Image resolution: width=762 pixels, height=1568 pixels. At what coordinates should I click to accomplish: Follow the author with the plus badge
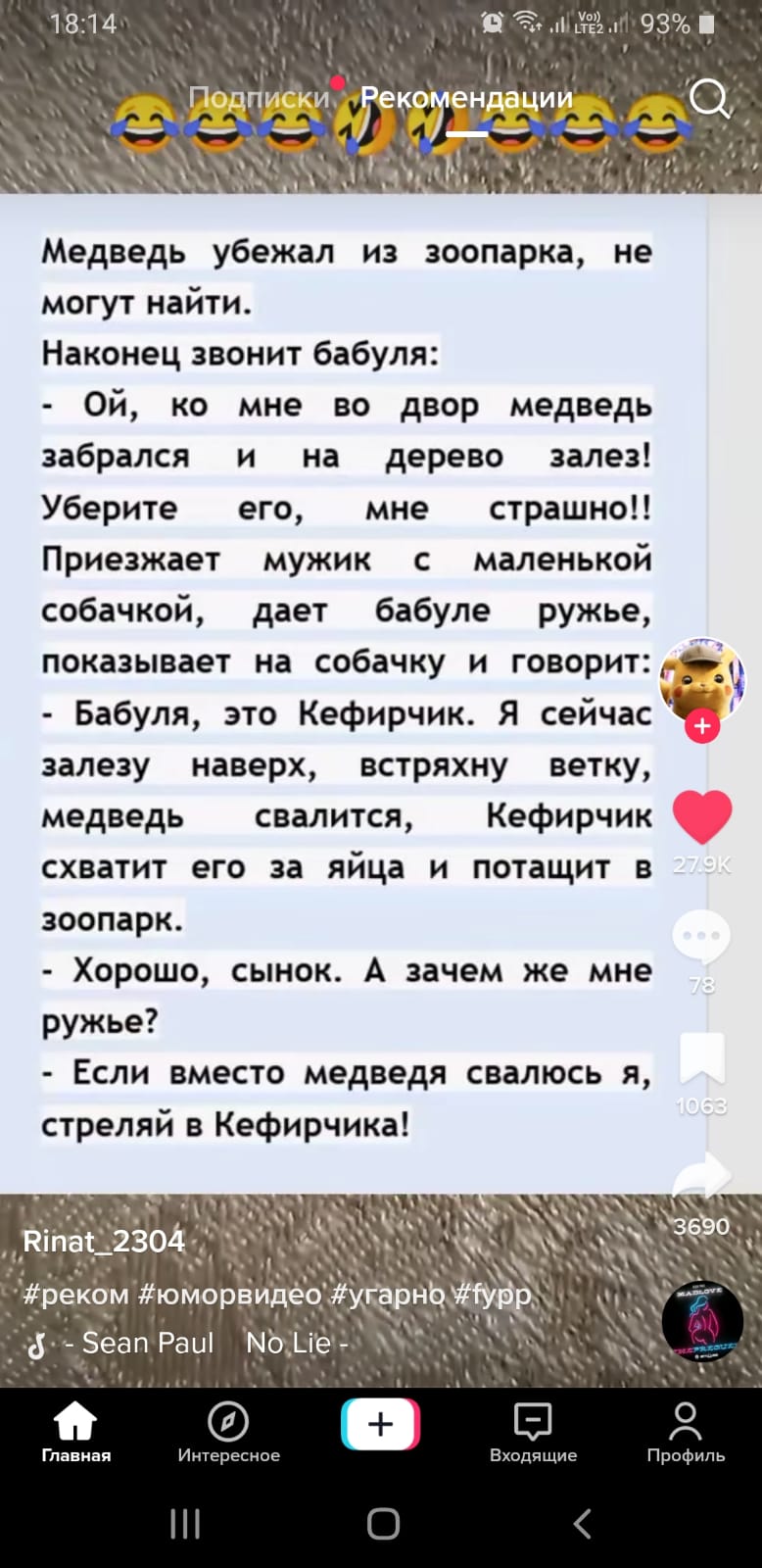[702, 726]
